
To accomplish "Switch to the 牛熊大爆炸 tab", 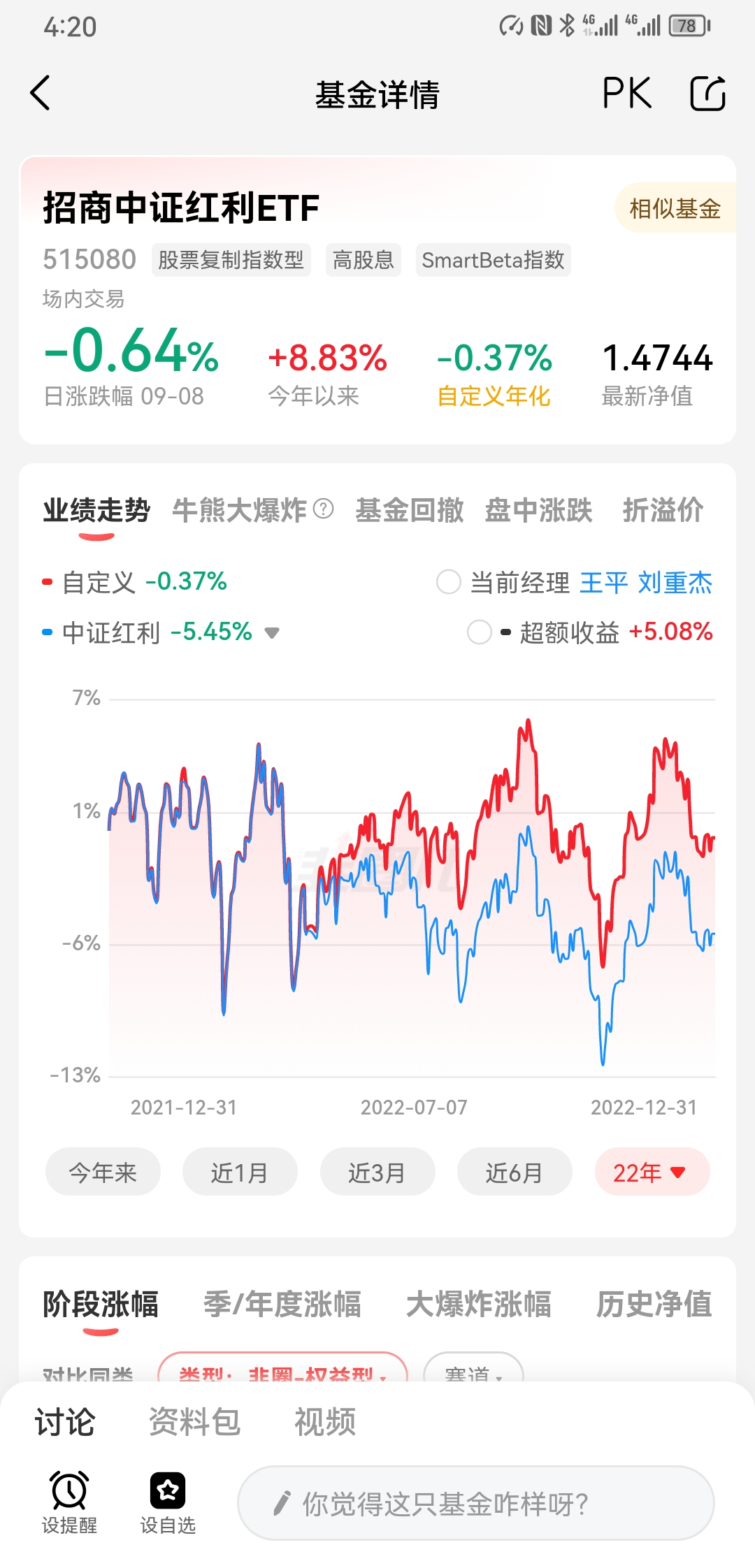I will click(240, 510).
